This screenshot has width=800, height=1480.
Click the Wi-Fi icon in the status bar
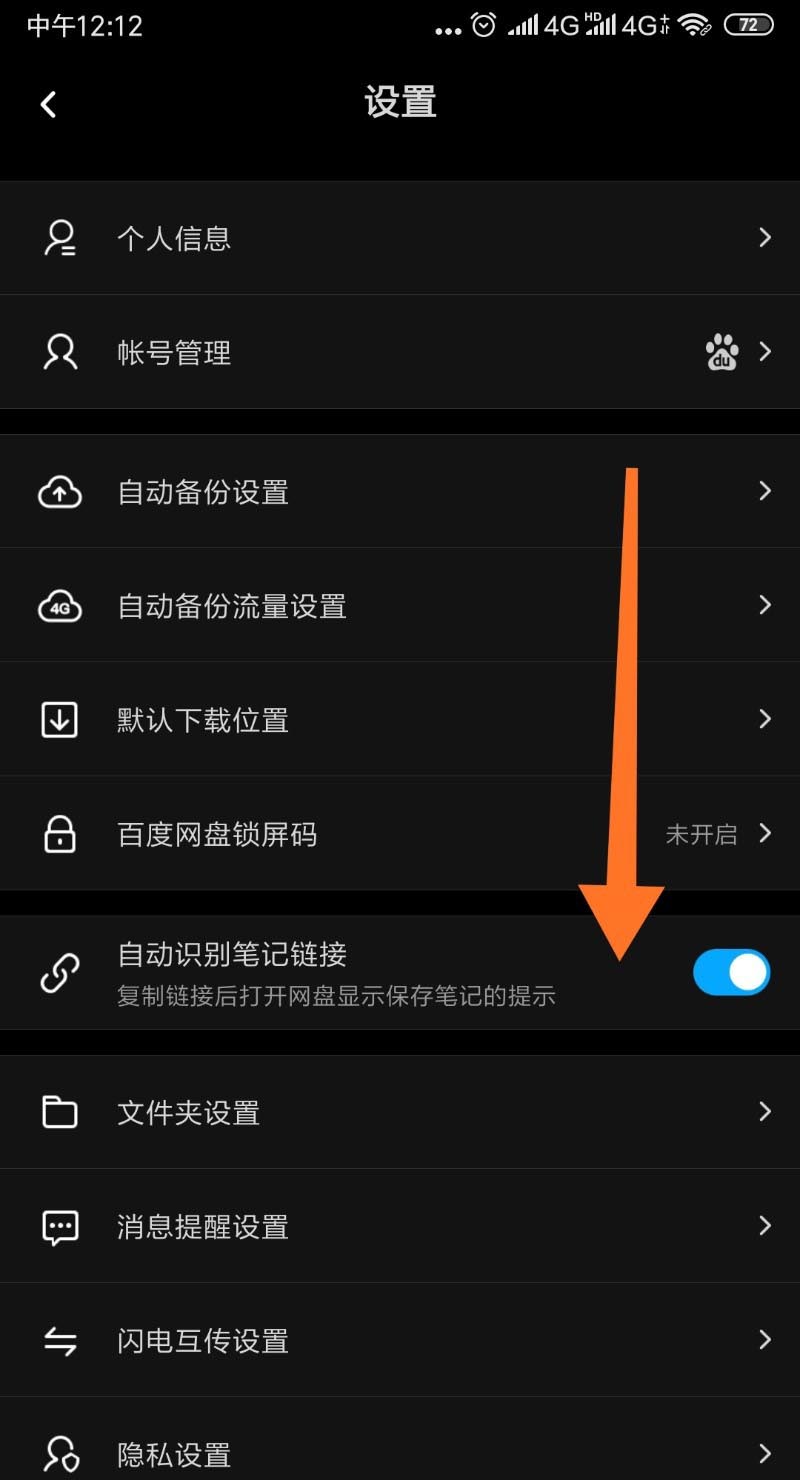pos(697,25)
